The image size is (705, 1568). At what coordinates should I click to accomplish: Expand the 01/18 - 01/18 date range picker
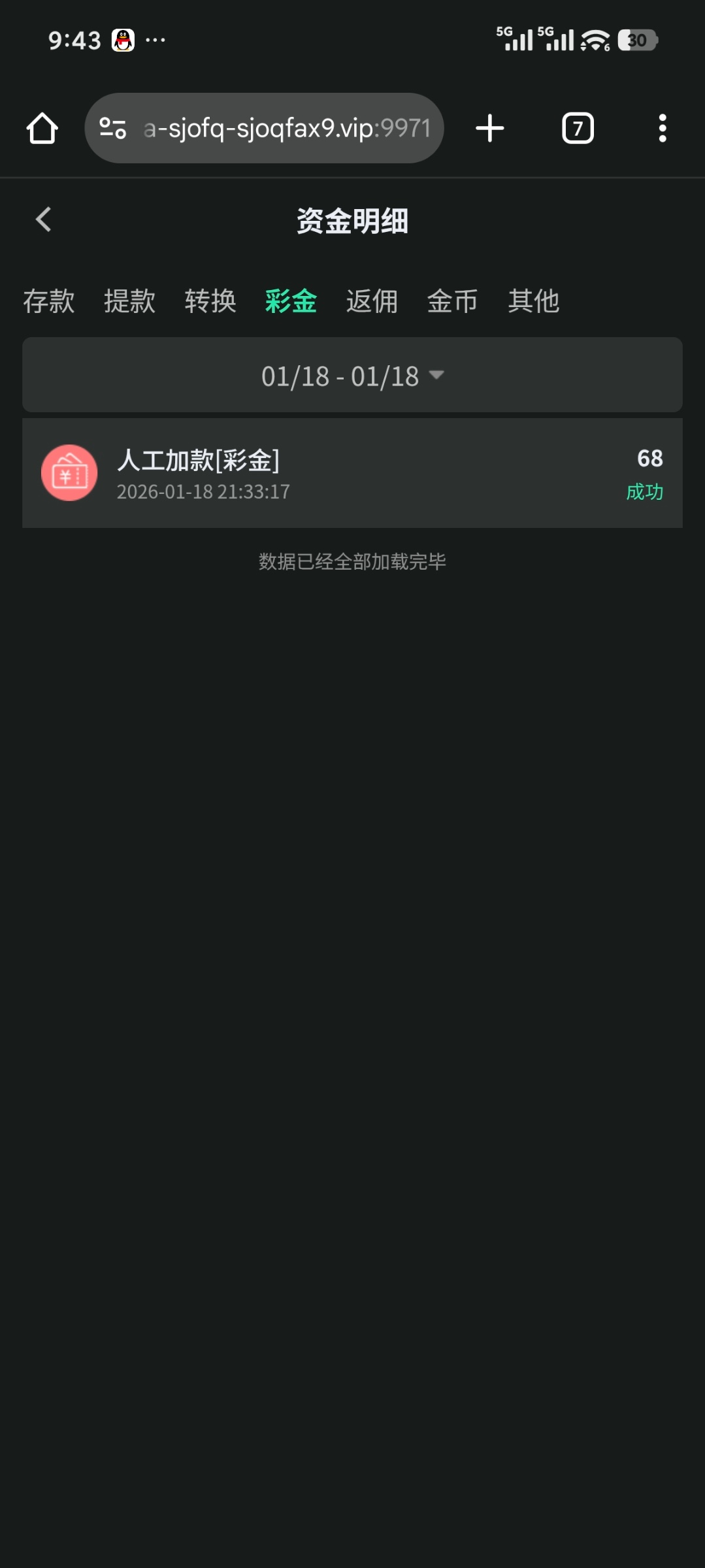[352, 376]
